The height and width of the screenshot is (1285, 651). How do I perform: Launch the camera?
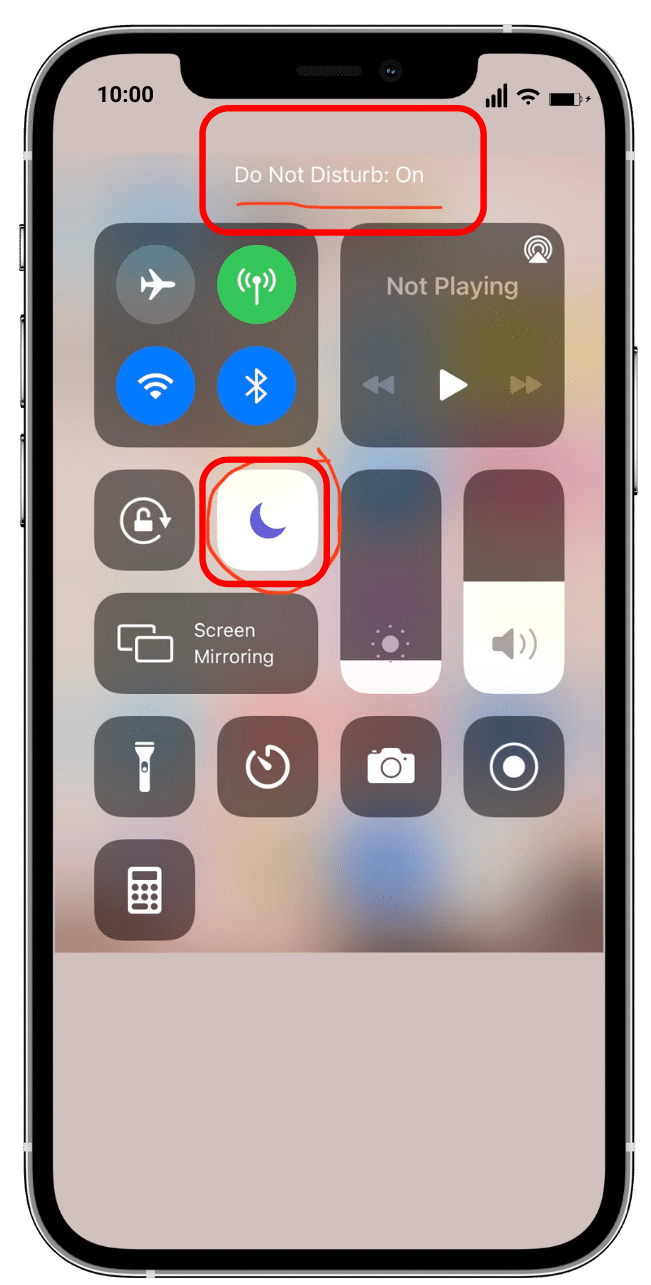(x=390, y=767)
